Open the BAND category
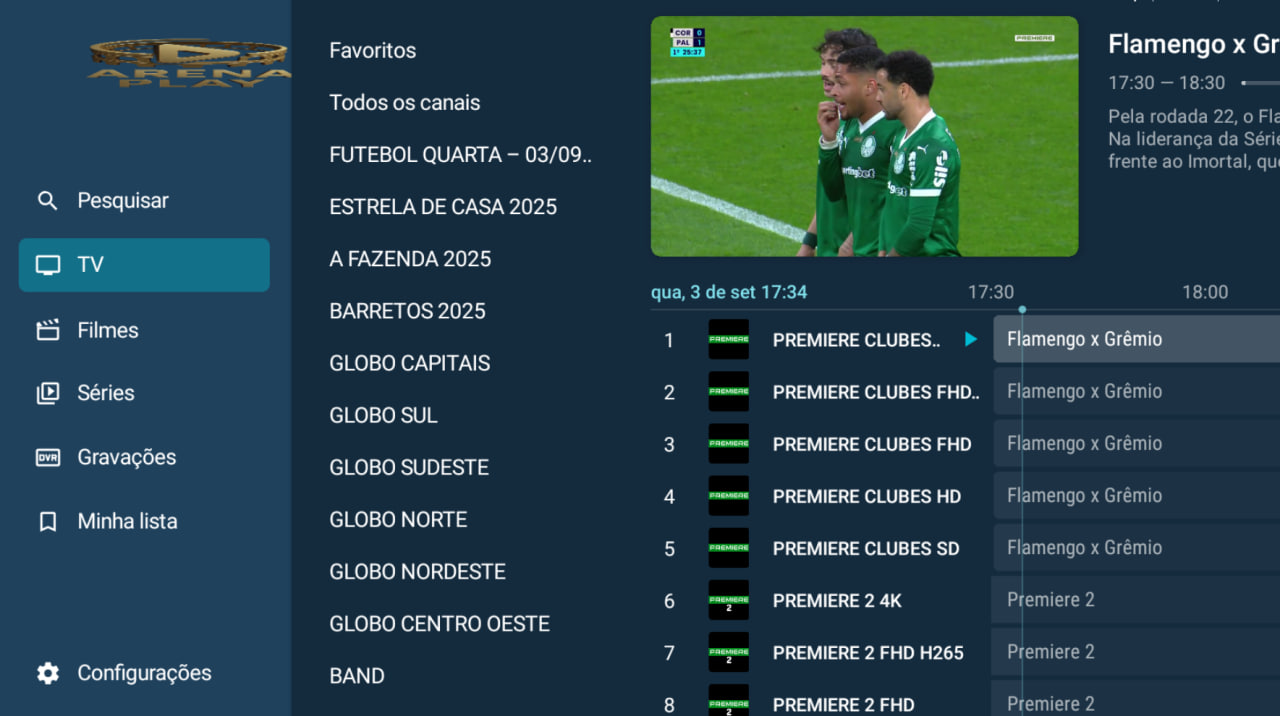This screenshot has width=1280, height=716. click(357, 676)
